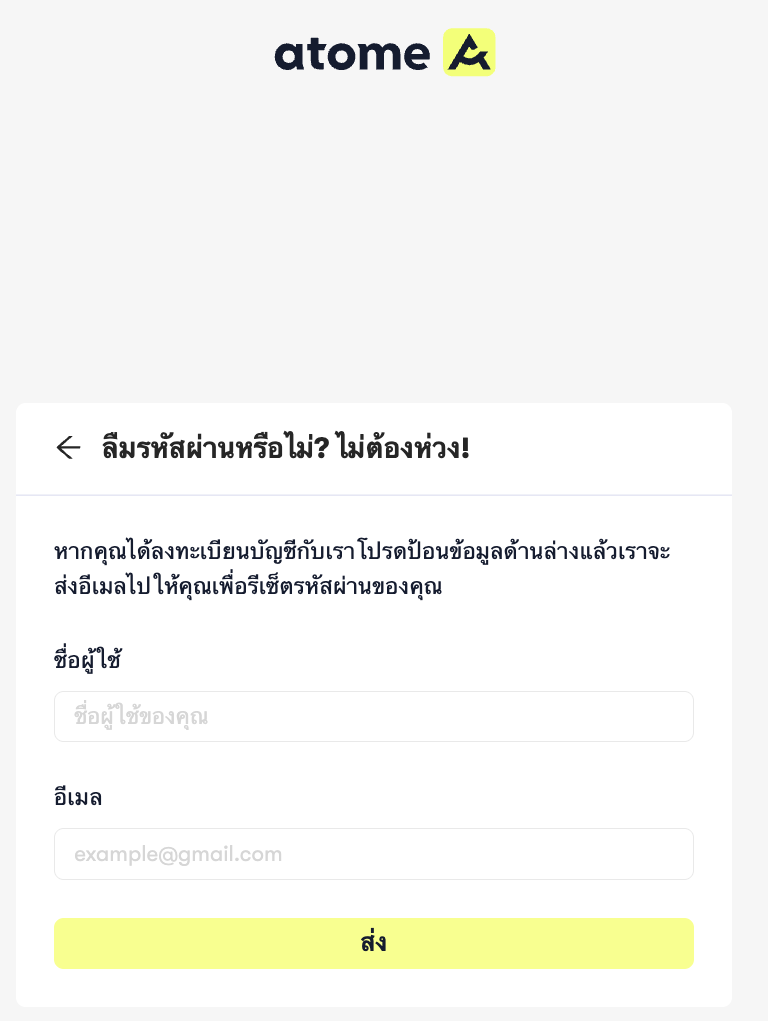Image resolution: width=768 pixels, height=1021 pixels.
Task: Focus the ชื่อผู้ใช้ username field
Action: tap(373, 716)
